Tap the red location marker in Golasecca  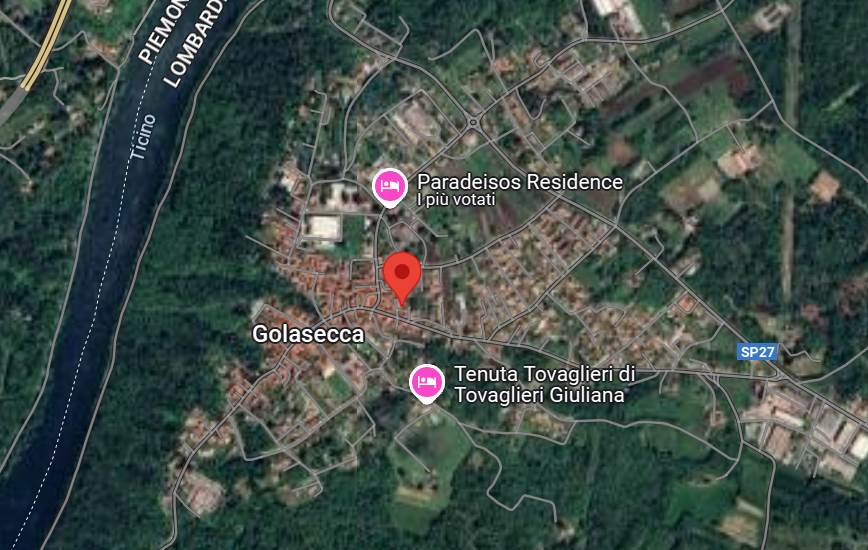(x=402, y=273)
